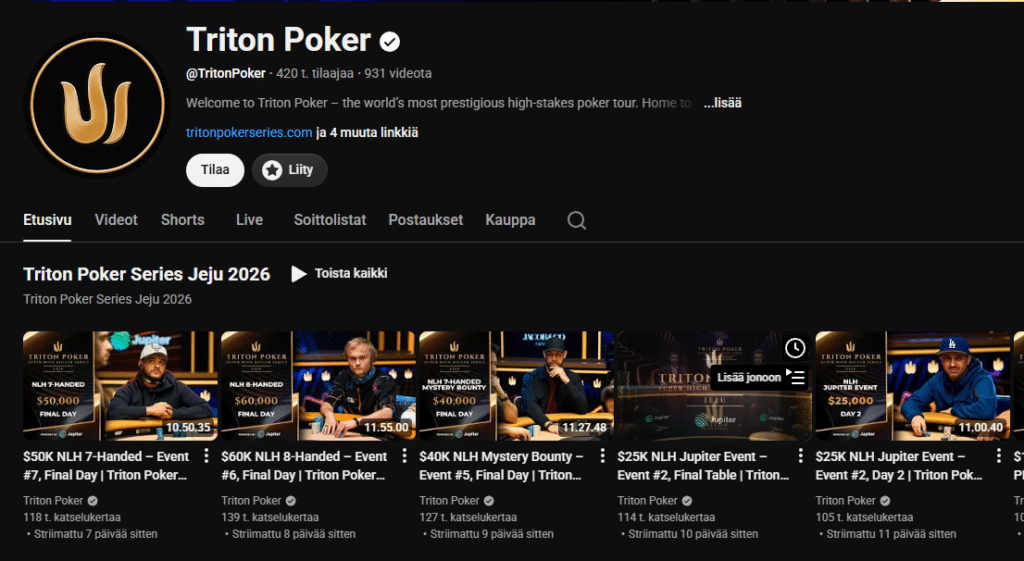The width and height of the screenshot is (1024, 561).
Task: Join the channel via Liity
Action: (x=289, y=170)
